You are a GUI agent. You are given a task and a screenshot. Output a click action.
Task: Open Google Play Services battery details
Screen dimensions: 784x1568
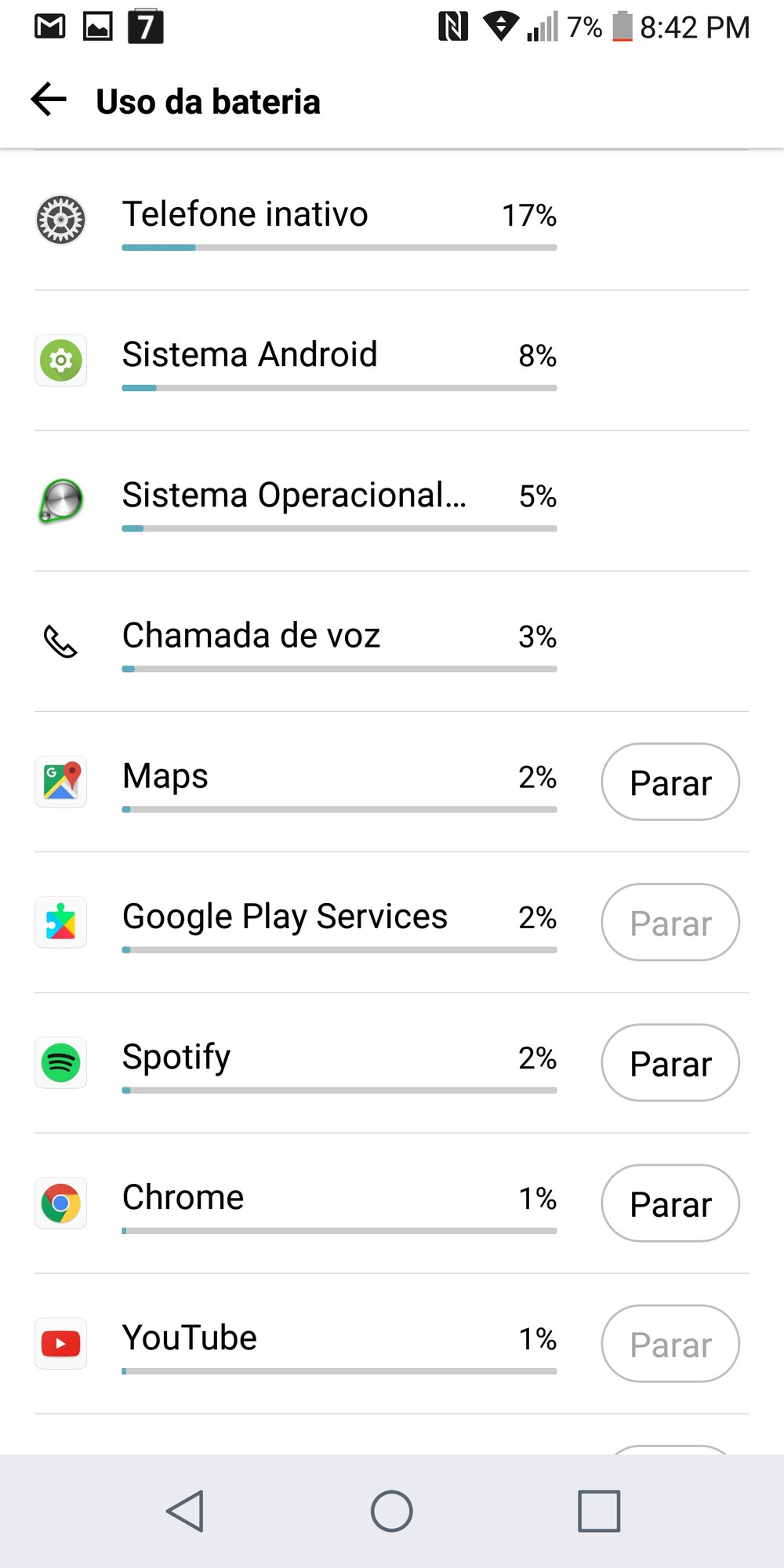[x=314, y=922]
